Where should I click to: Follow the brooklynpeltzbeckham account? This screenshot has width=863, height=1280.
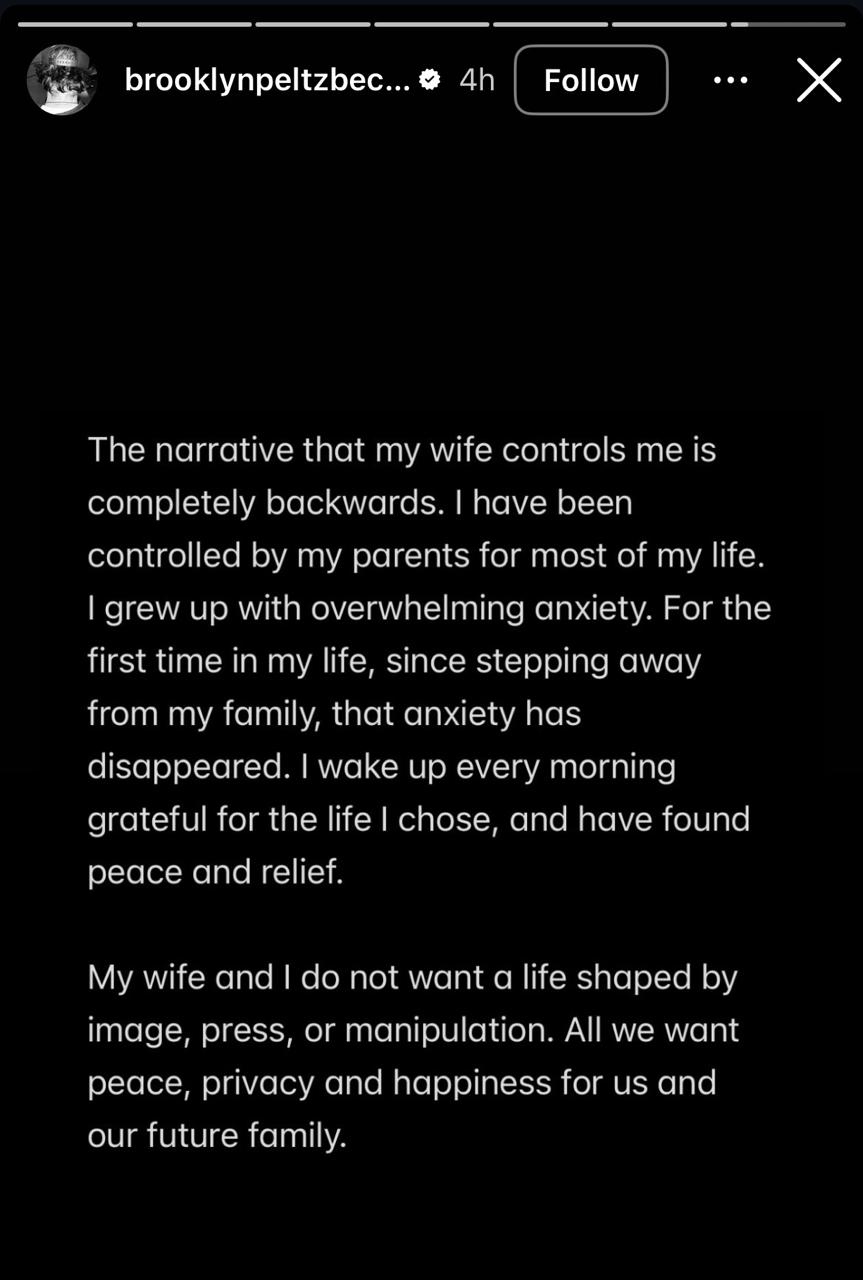[590, 80]
